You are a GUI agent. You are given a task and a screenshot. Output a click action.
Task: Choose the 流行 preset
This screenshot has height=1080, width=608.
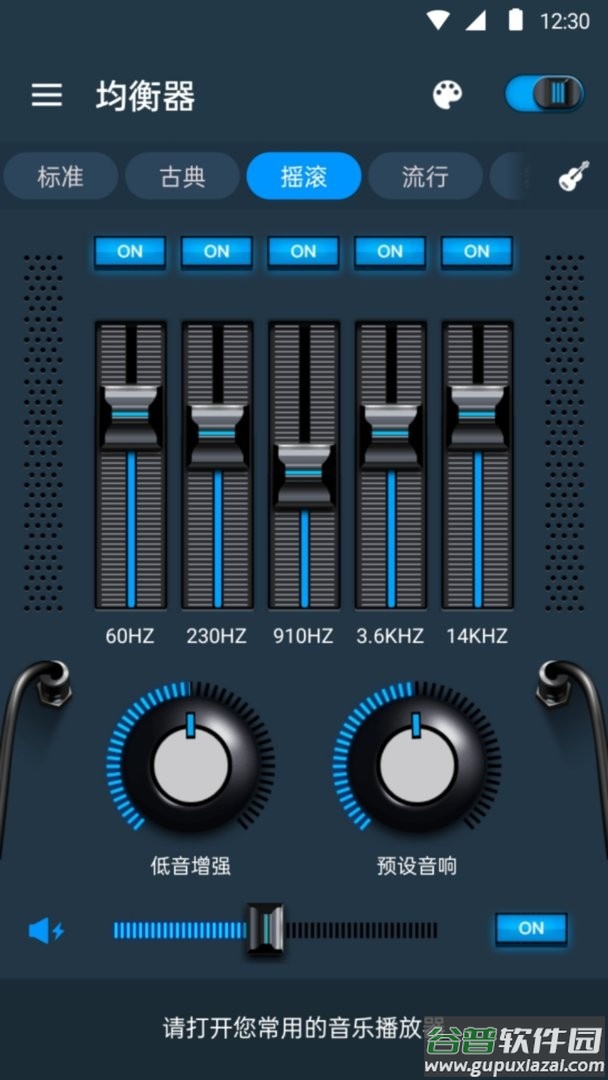coord(425,177)
